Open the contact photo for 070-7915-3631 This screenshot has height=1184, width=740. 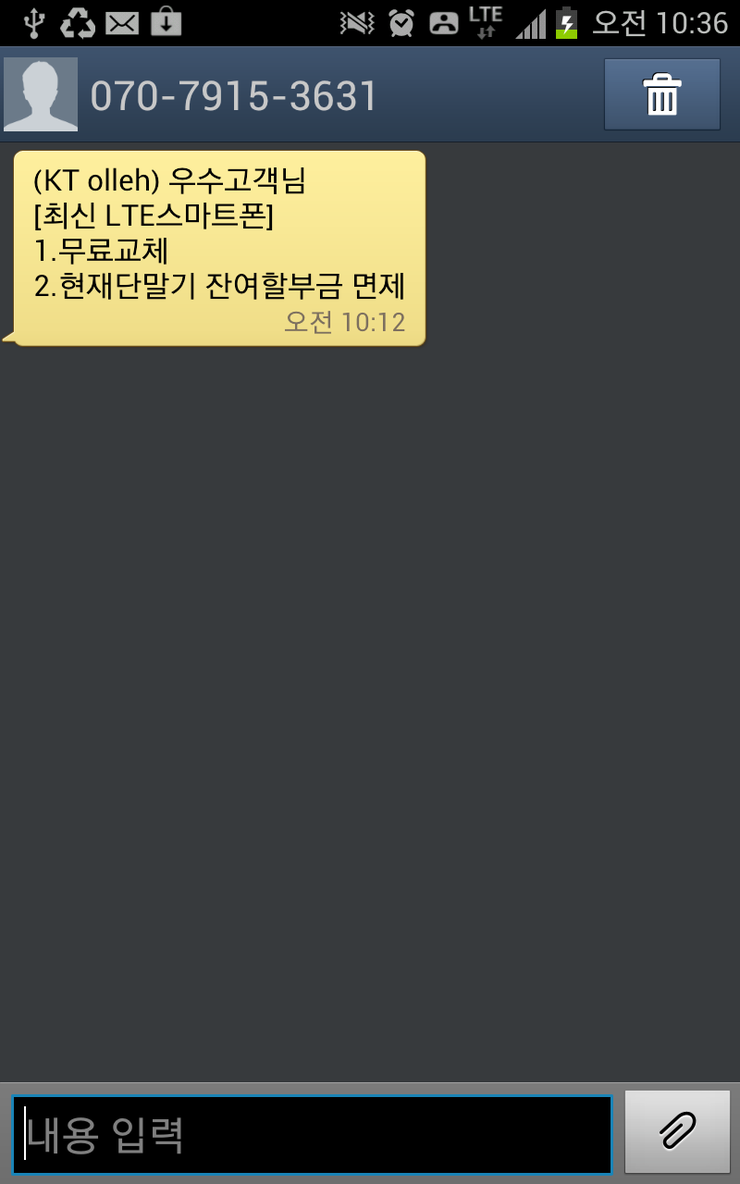click(x=41, y=94)
